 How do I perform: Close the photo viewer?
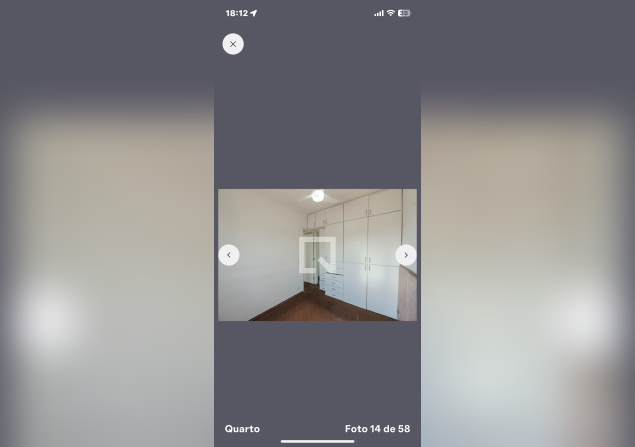(233, 44)
